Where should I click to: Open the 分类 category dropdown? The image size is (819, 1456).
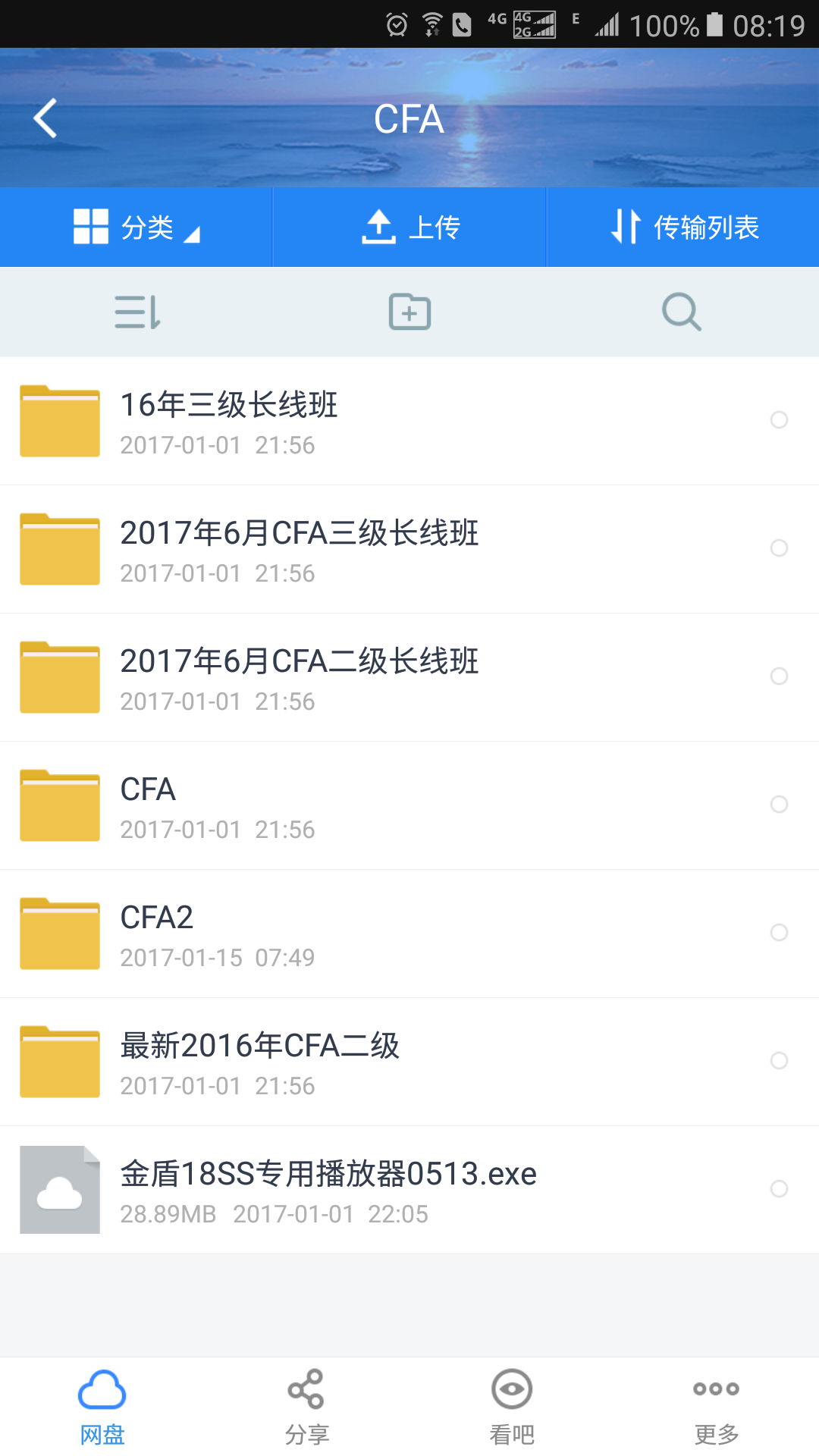click(x=136, y=227)
